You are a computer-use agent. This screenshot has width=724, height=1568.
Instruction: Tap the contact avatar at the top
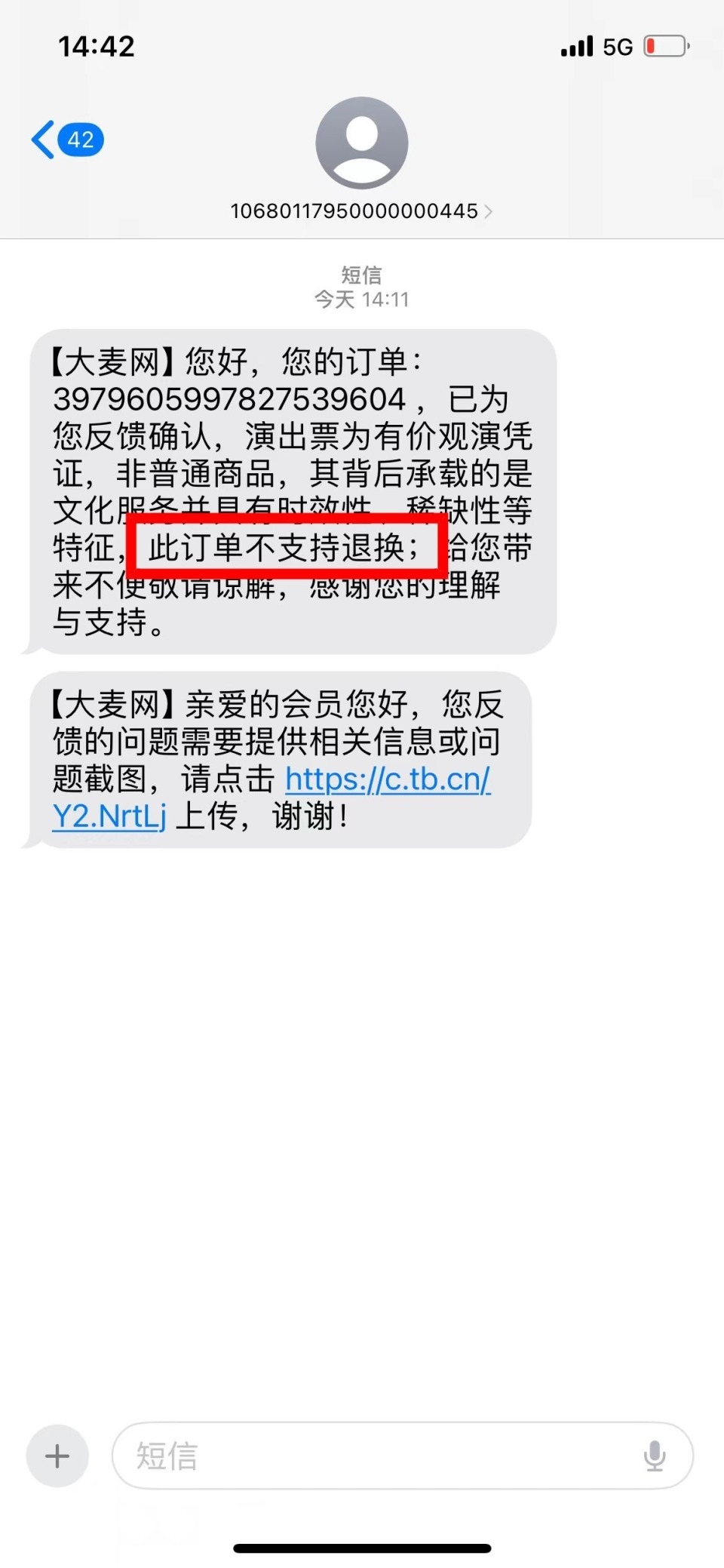coord(362,143)
